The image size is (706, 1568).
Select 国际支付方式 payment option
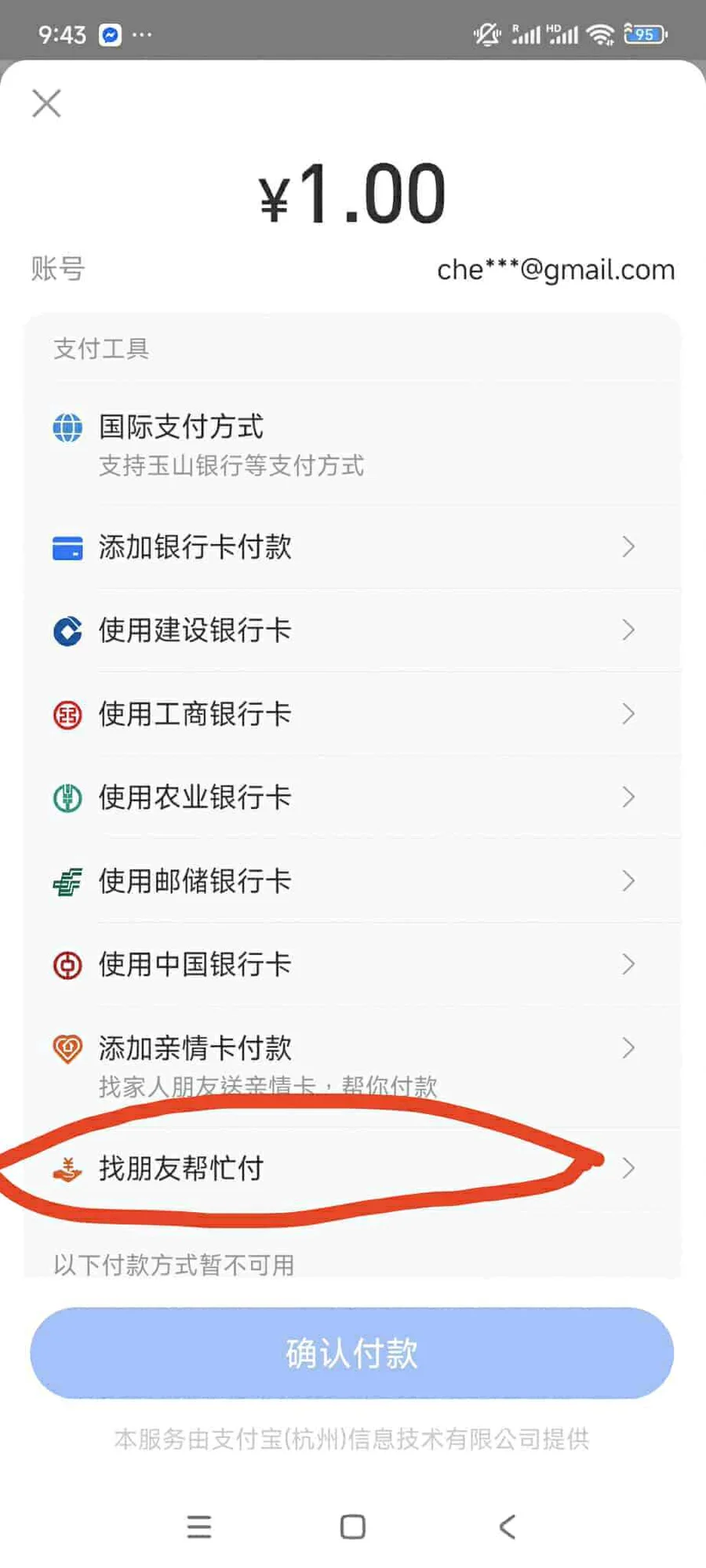352,444
